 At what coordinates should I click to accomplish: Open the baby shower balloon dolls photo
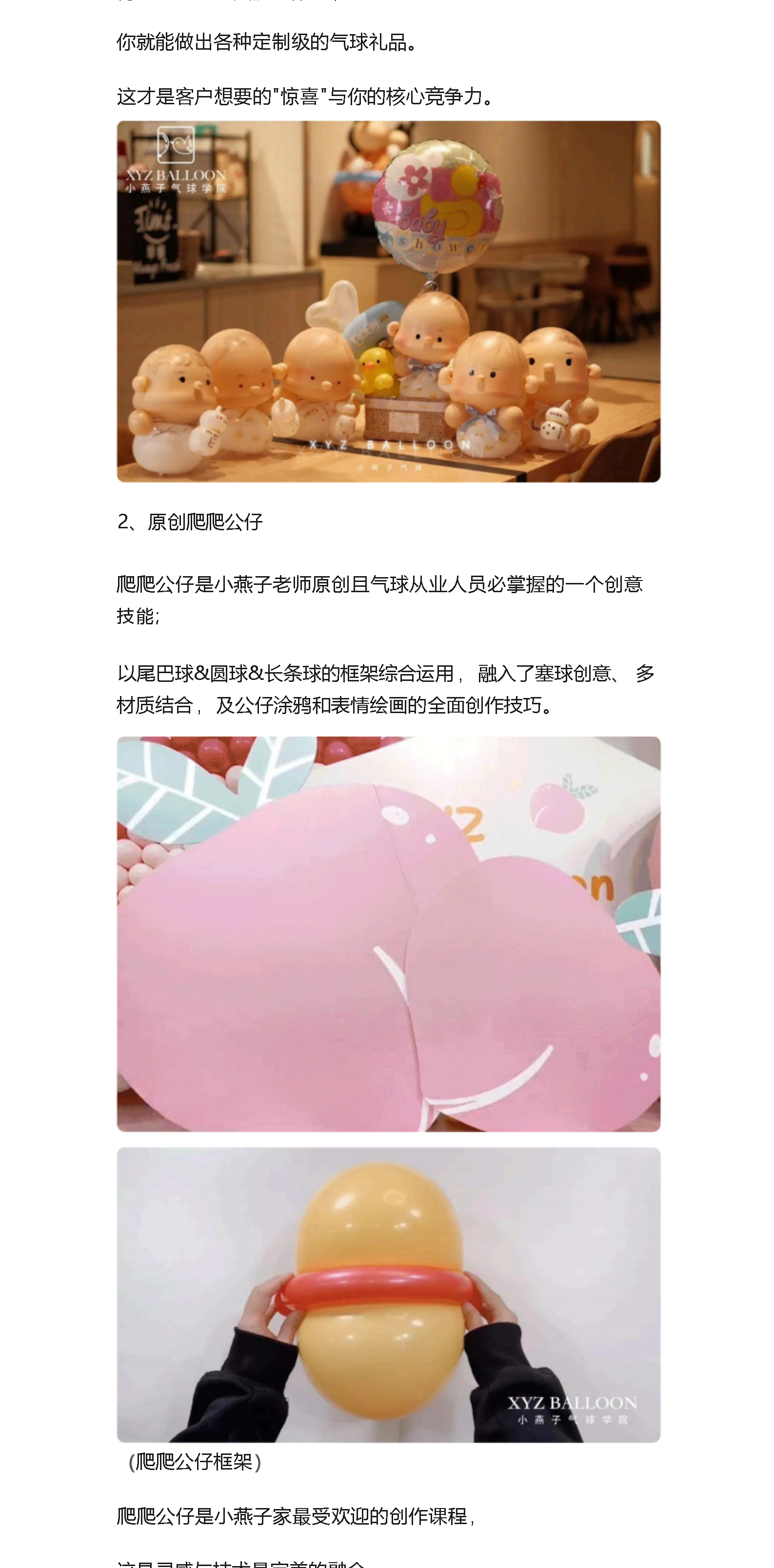tap(389, 301)
